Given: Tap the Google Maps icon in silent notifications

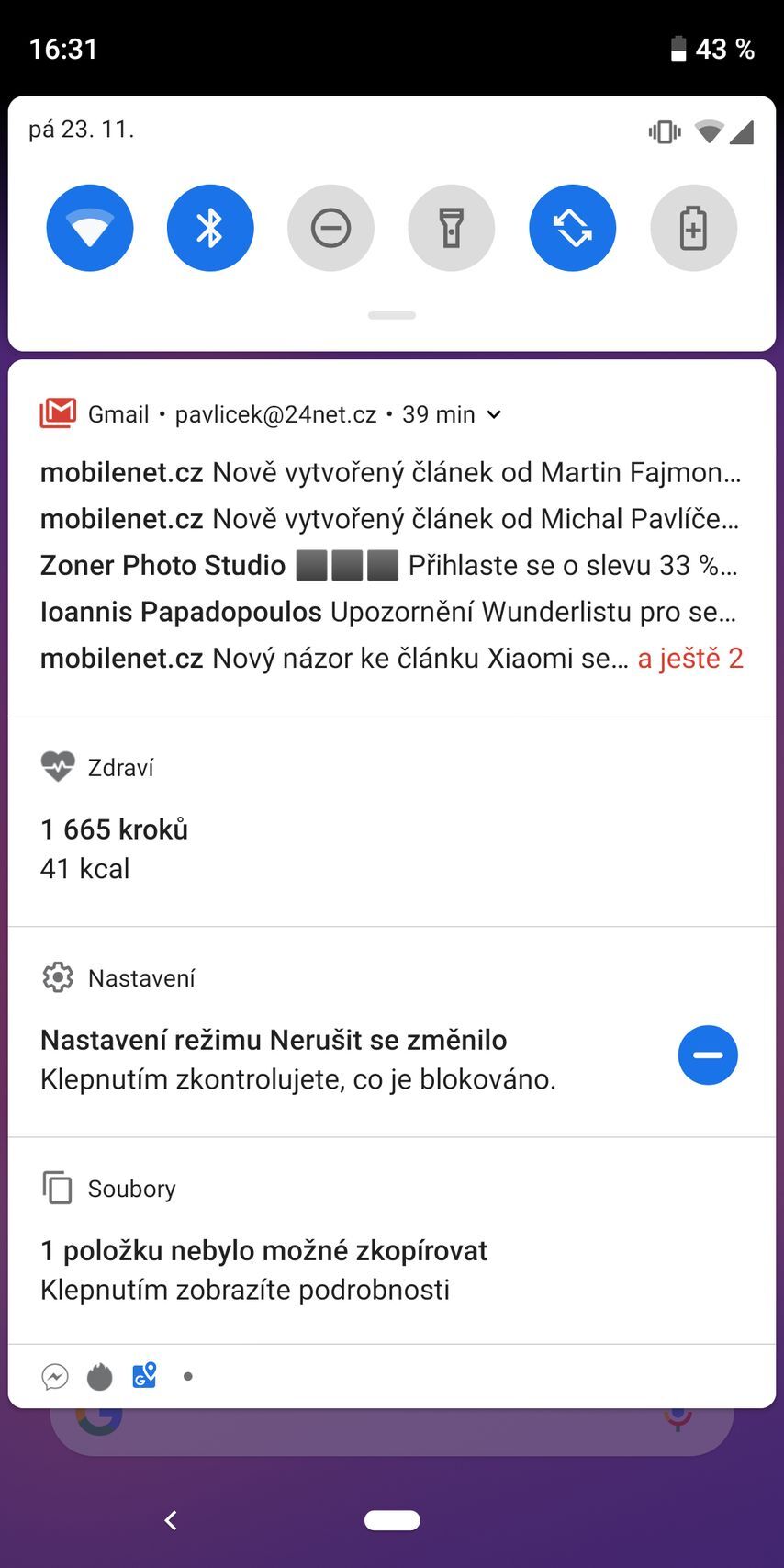Looking at the screenshot, I should (x=143, y=1375).
